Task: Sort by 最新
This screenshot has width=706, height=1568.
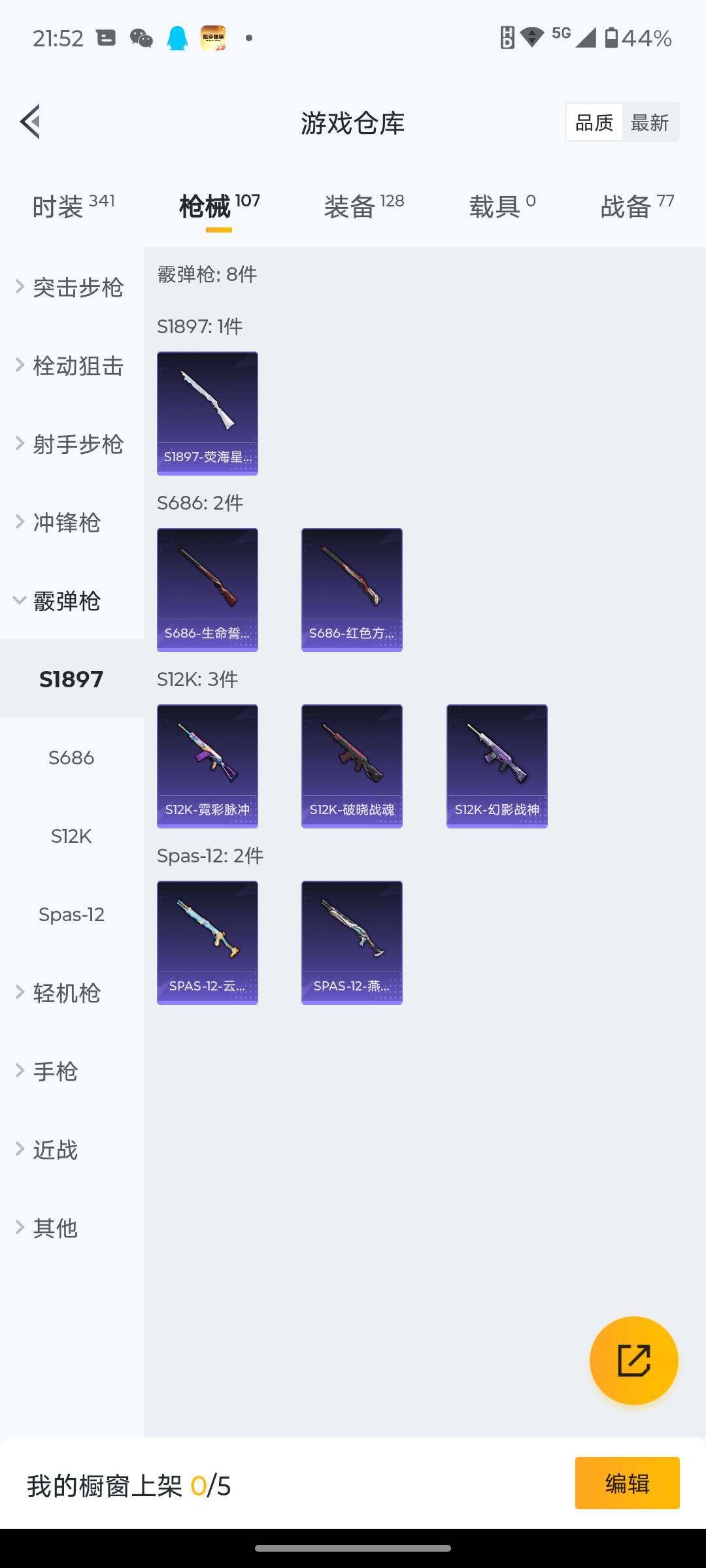Action: (x=649, y=122)
